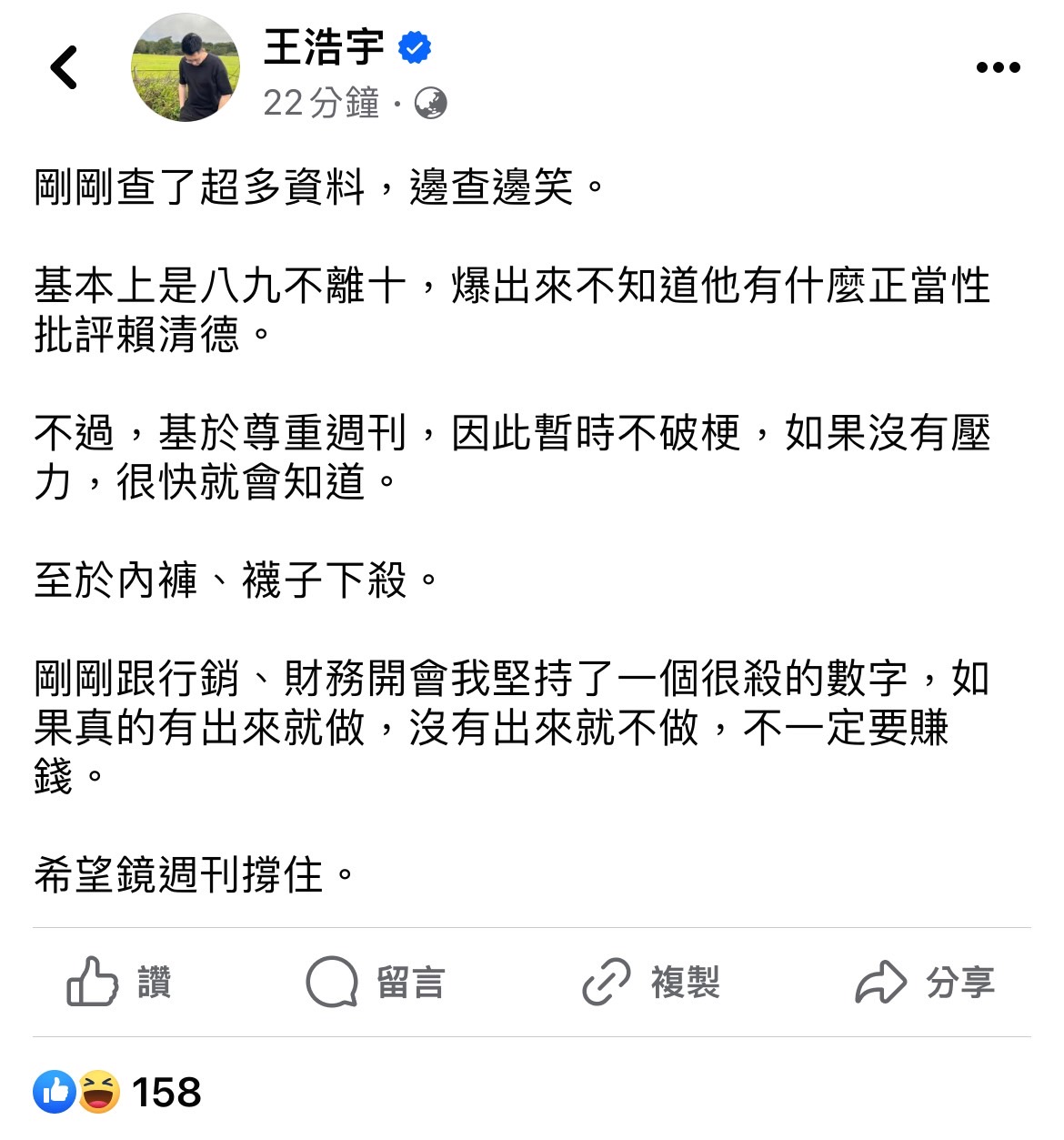This screenshot has width=1064, height=1140.
Task: Open 王浩宇's profile picture
Action: (x=186, y=68)
